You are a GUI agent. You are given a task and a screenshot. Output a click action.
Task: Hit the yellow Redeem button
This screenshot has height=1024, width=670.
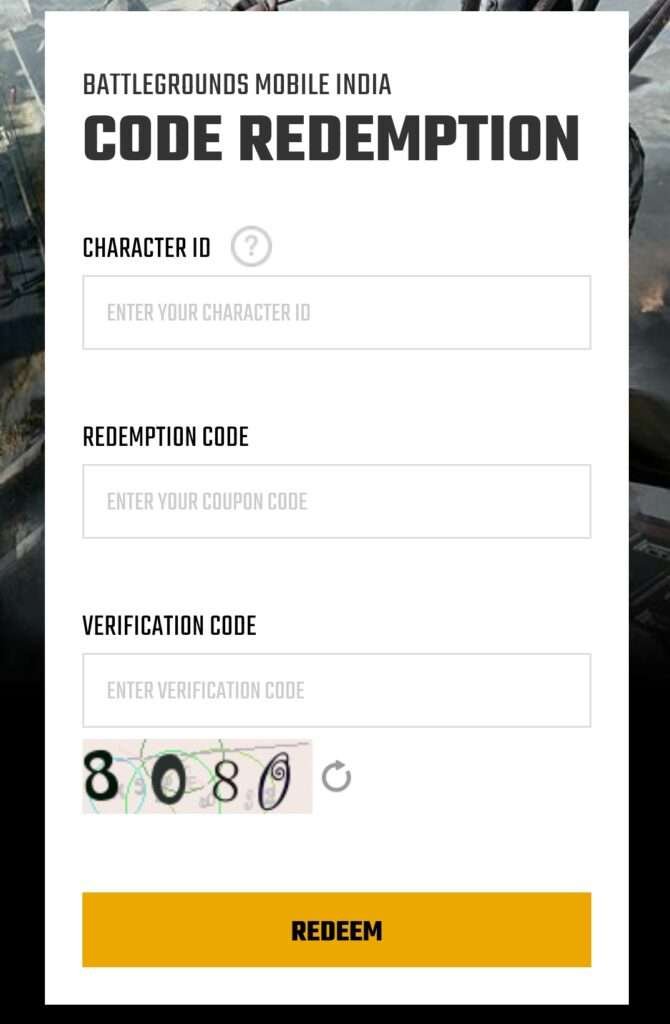336,930
